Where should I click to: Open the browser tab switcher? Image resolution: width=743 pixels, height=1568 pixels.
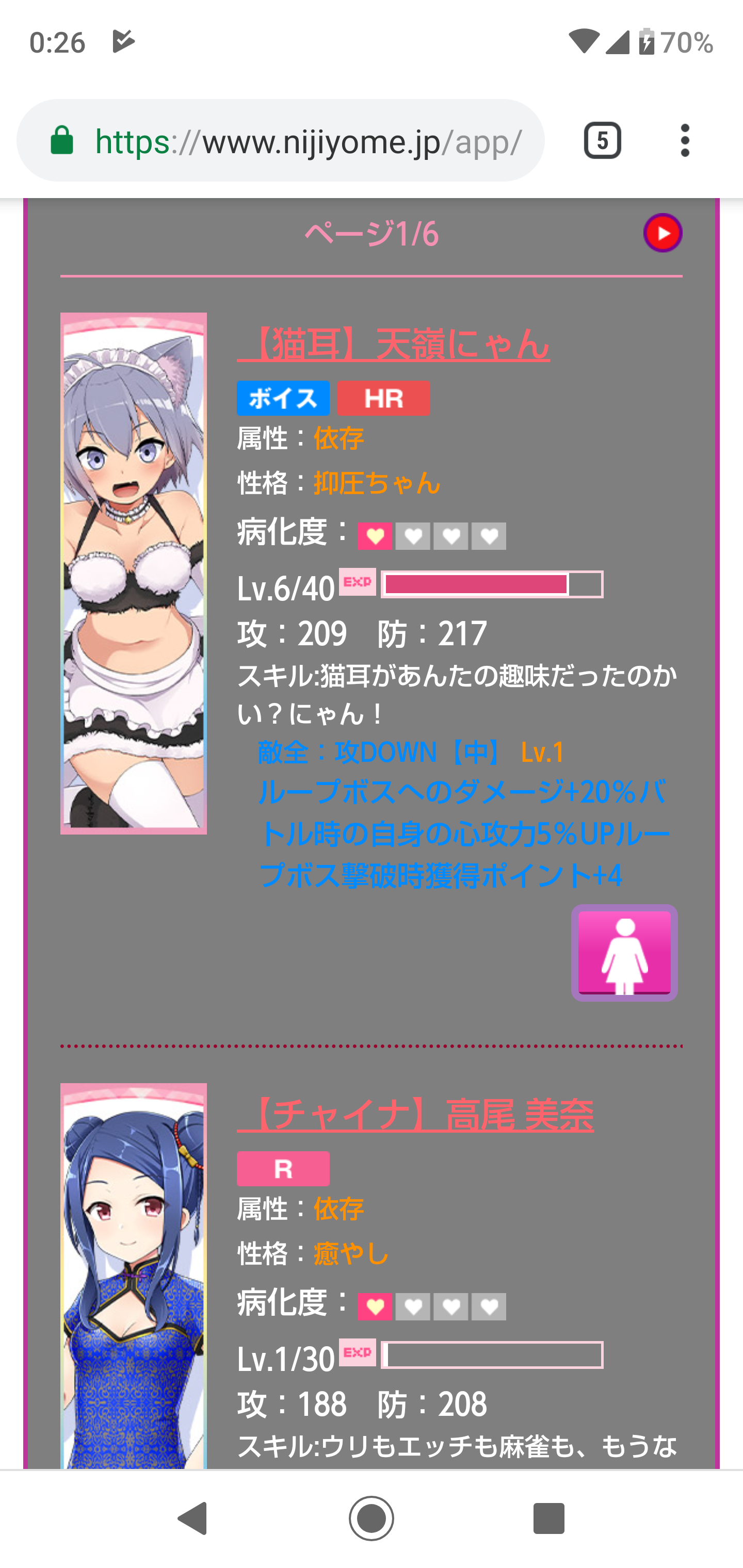602,141
